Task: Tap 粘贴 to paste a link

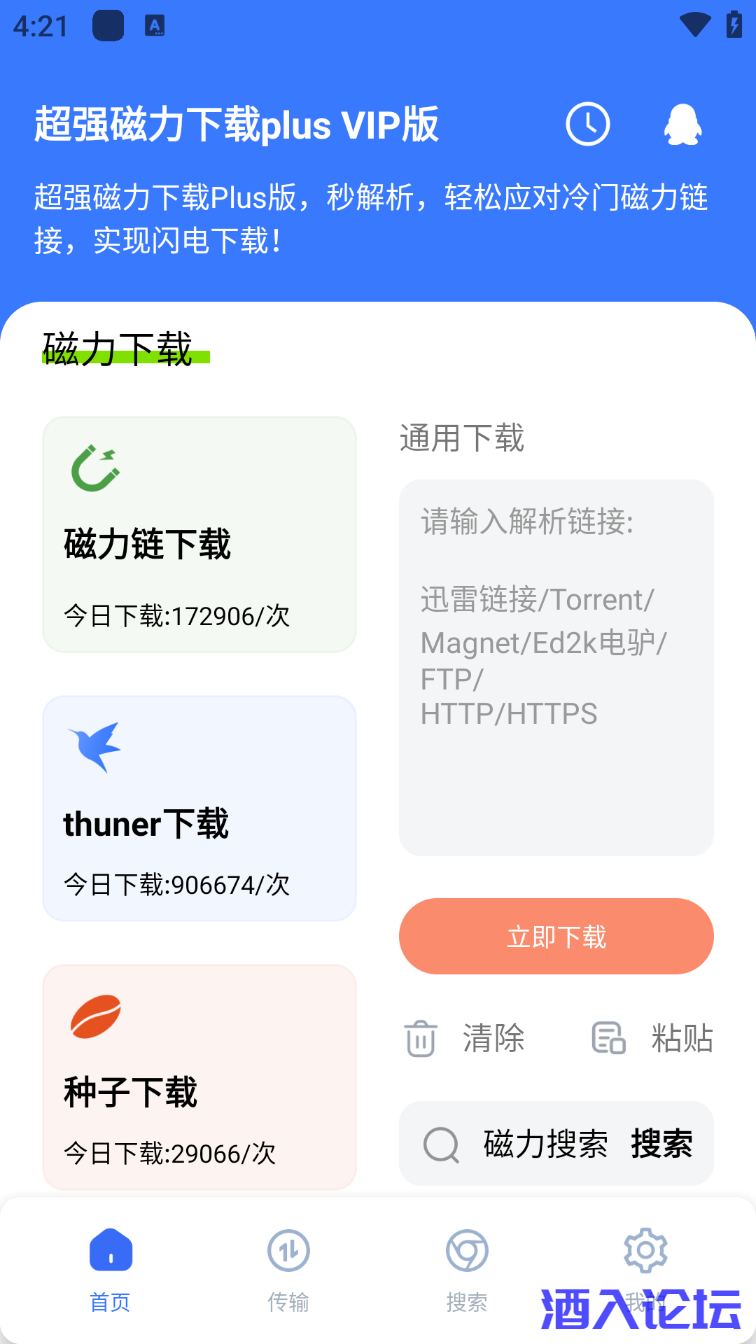Action: pyautogui.click(x=684, y=1038)
